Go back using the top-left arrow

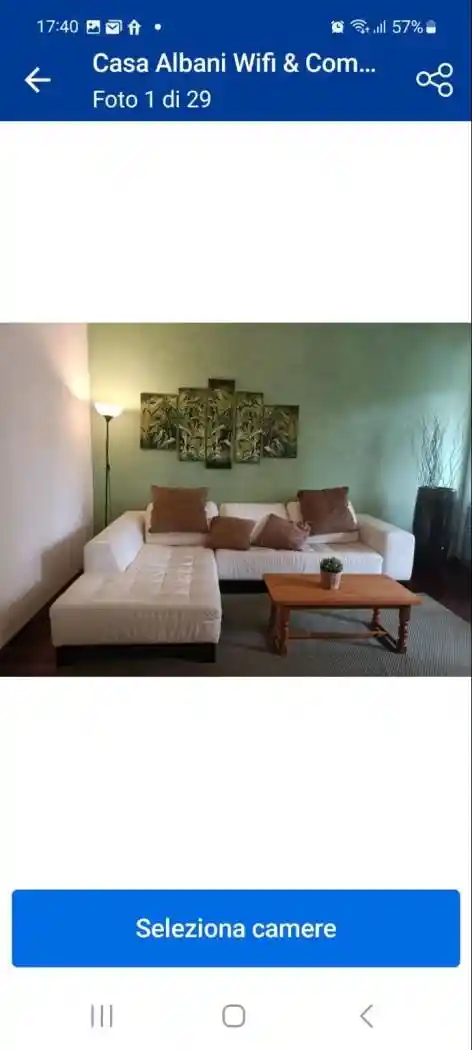click(37, 80)
